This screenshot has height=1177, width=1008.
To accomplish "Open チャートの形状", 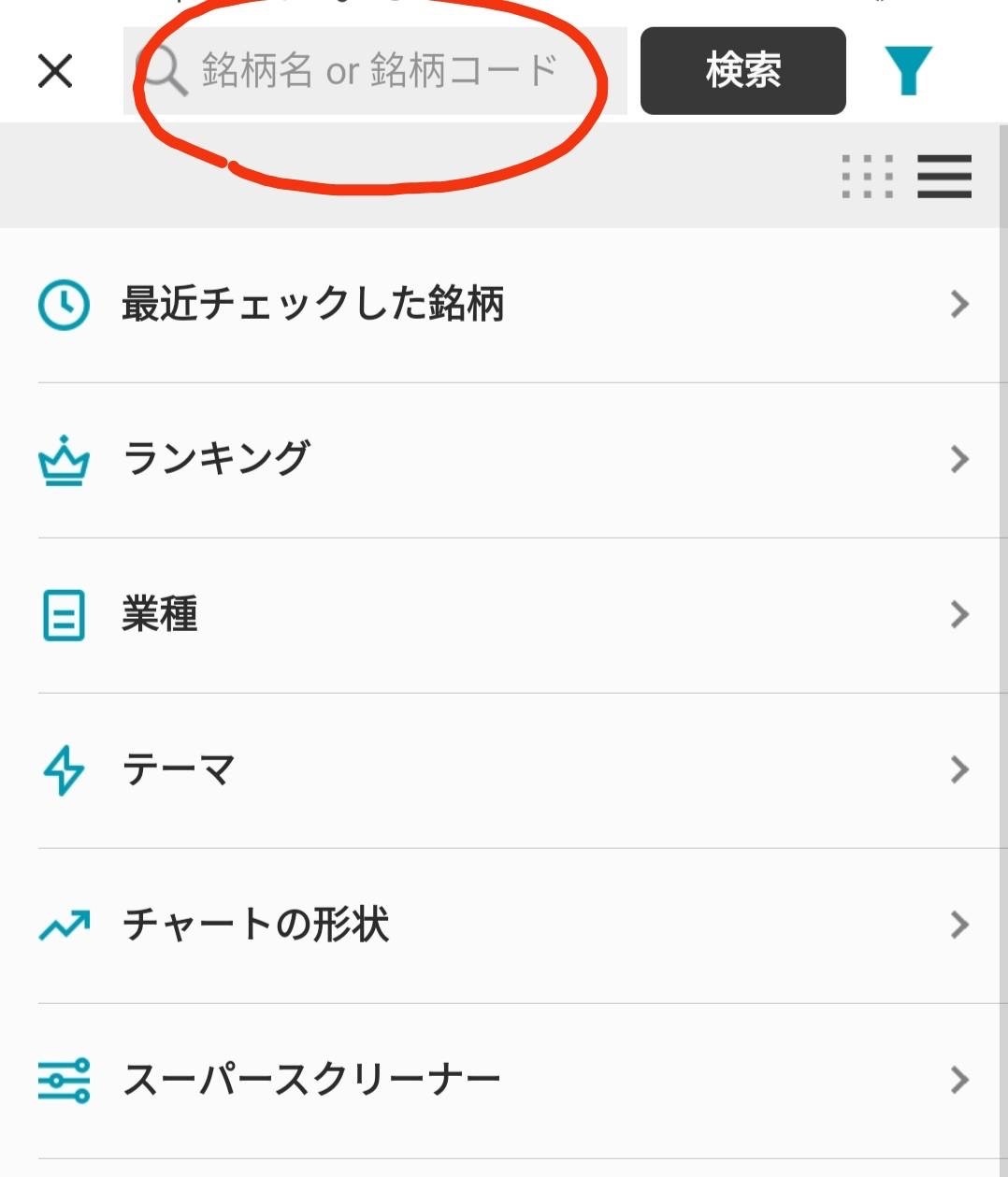I will (x=503, y=926).
